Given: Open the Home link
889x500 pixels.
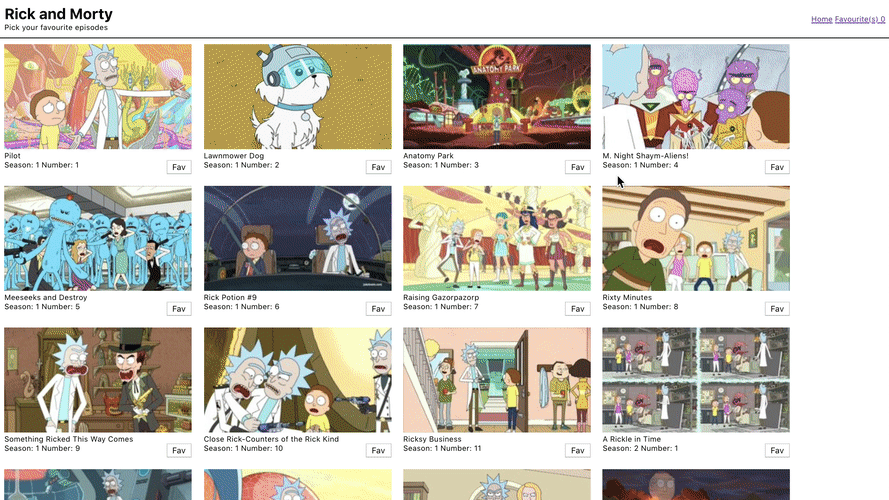Looking at the screenshot, I should pos(821,19).
